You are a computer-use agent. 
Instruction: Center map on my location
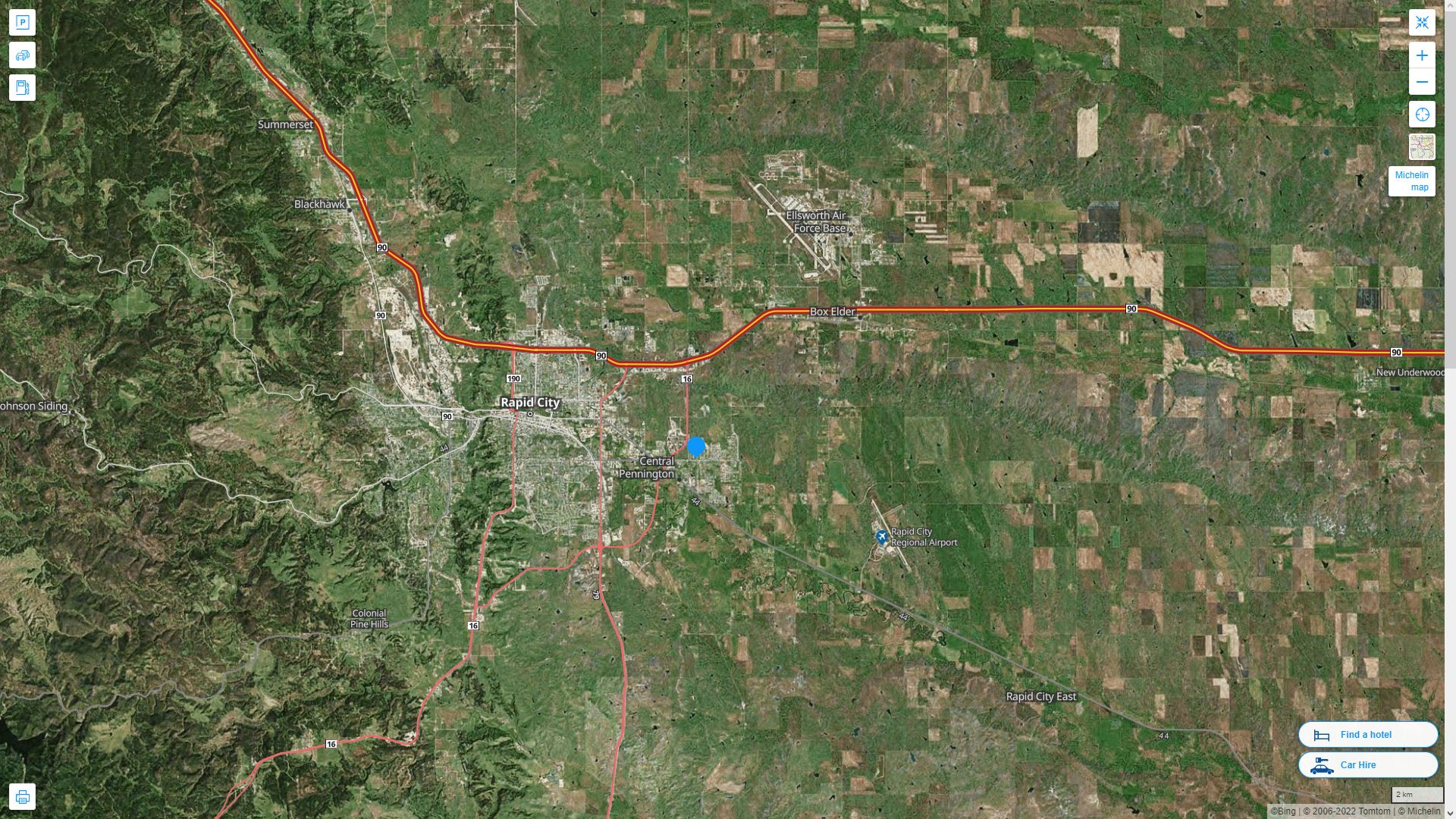pos(1422,115)
